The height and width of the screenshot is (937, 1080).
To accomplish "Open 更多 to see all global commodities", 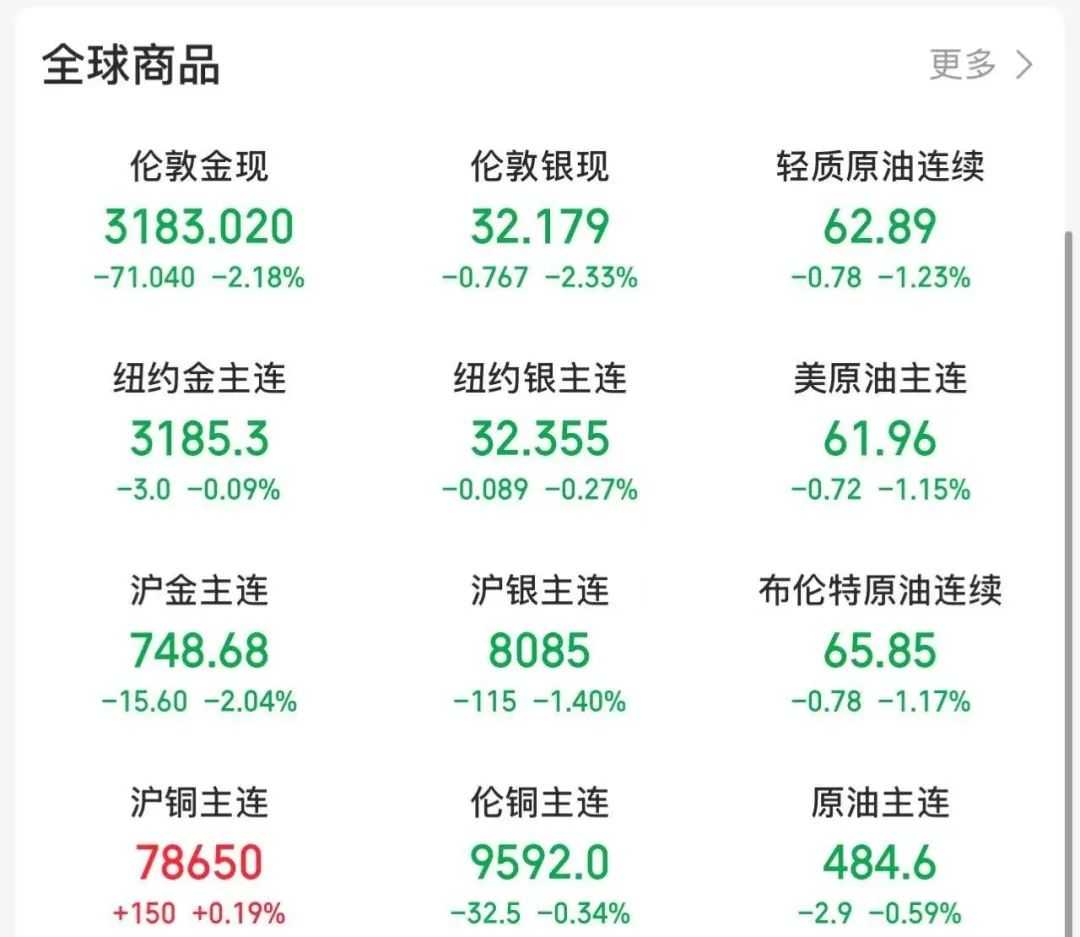I will point(980,65).
